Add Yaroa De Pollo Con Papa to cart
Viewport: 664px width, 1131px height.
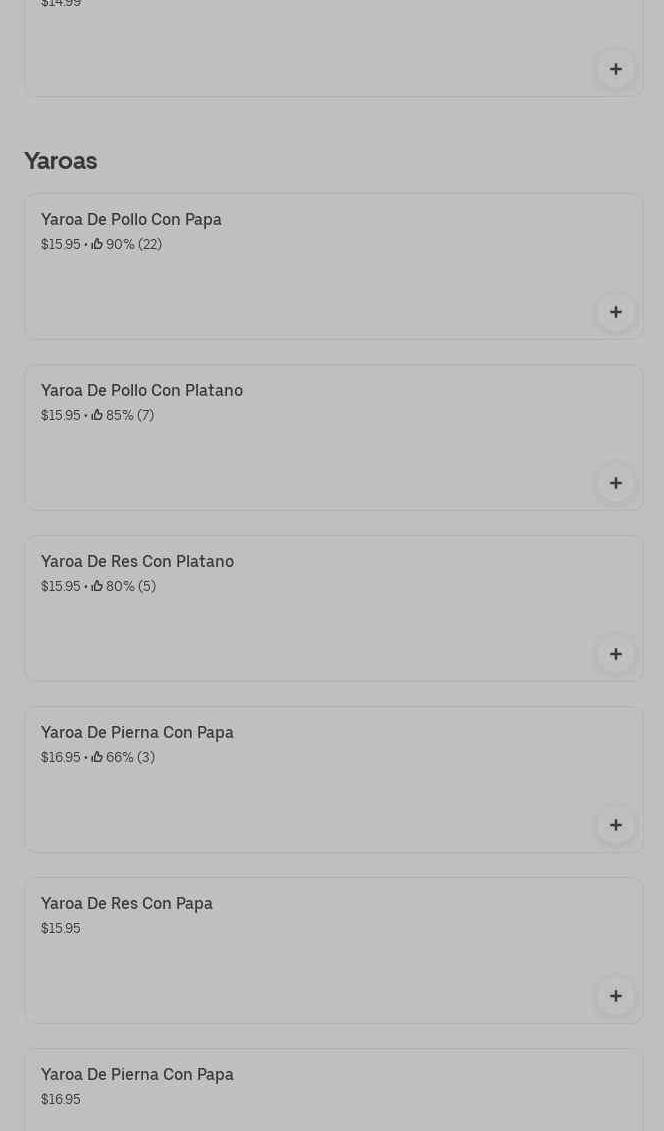[615, 312]
